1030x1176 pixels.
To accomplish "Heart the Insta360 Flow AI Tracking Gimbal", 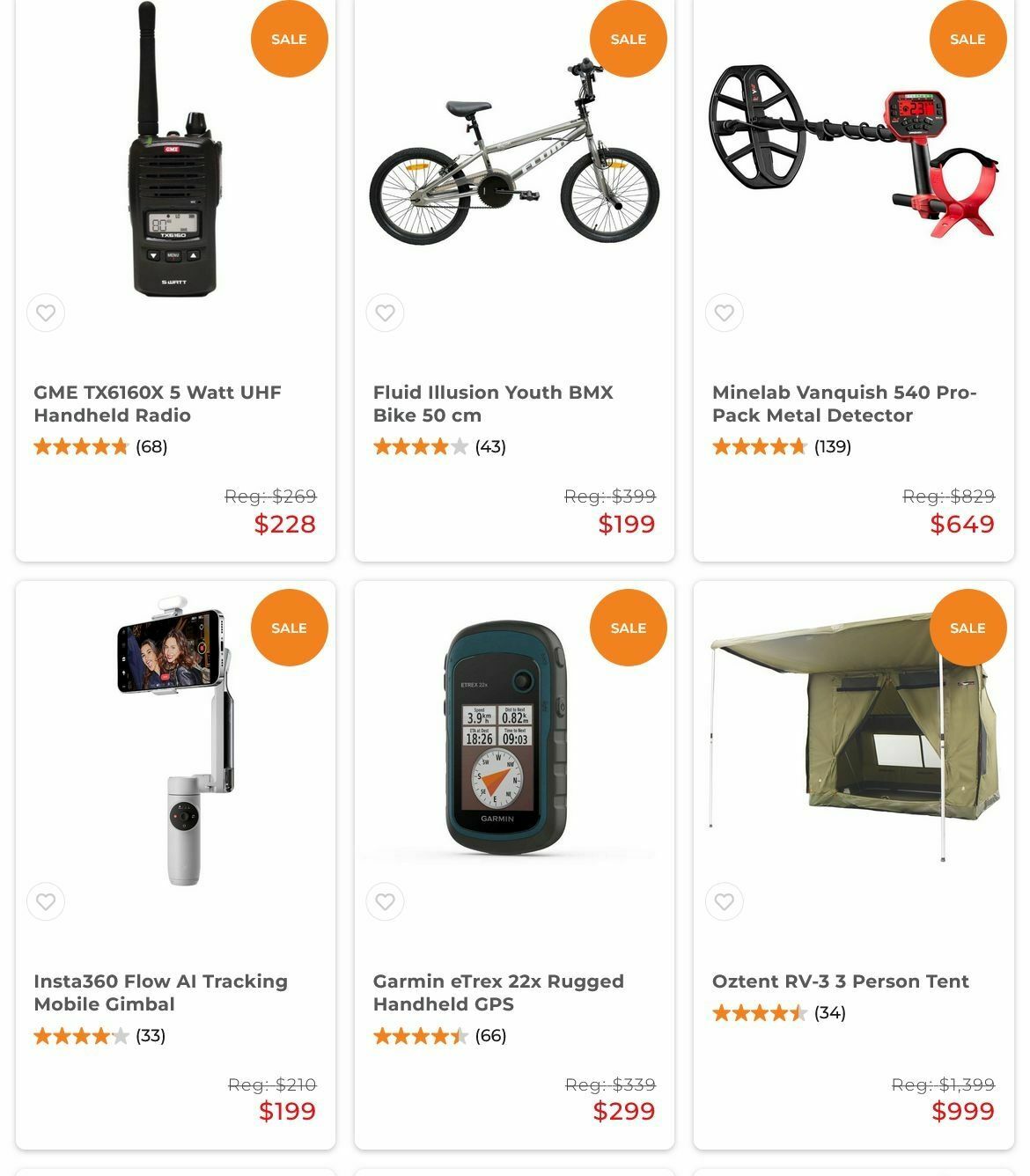I will pyautogui.click(x=46, y=901).
